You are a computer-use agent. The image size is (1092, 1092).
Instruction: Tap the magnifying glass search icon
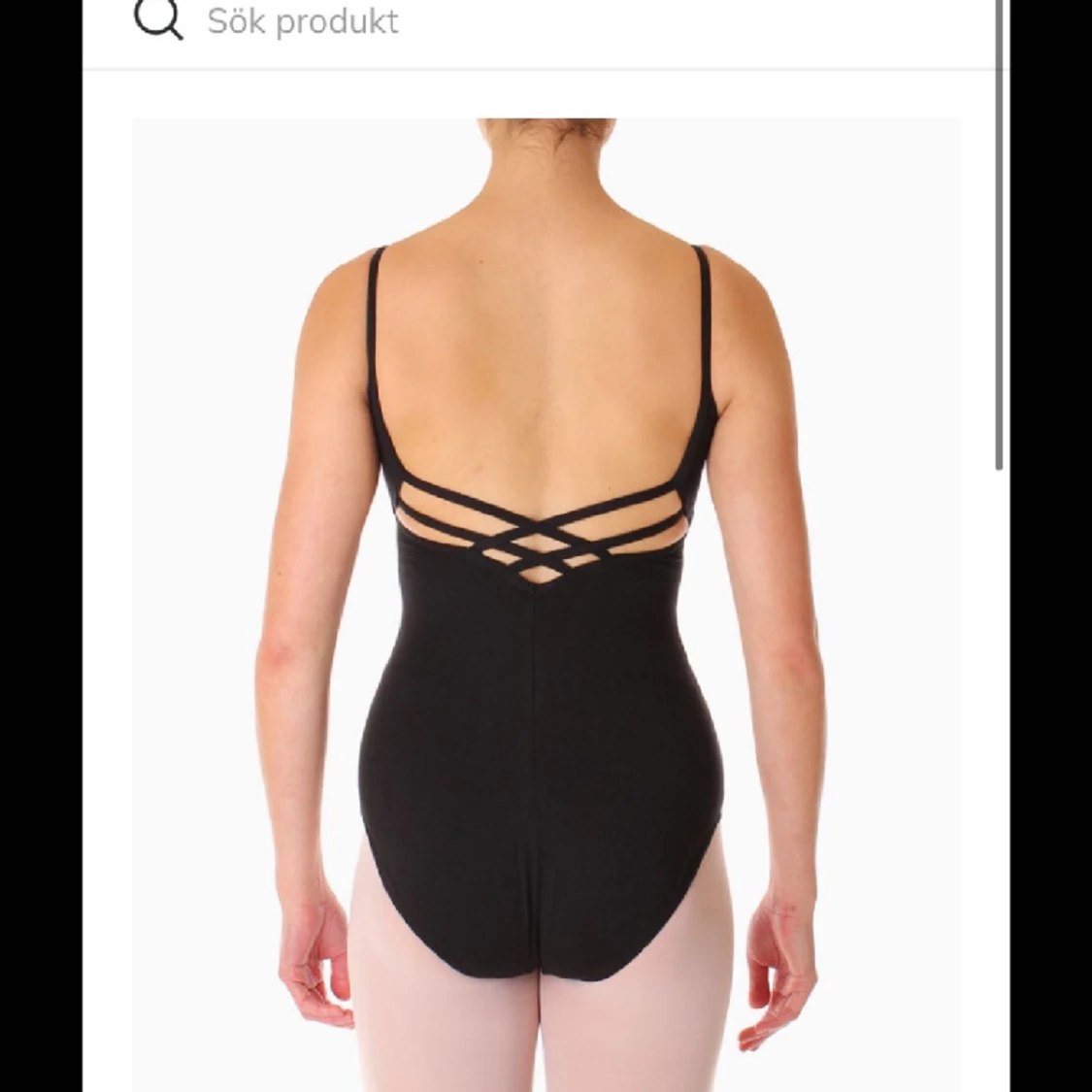point(157,18)
